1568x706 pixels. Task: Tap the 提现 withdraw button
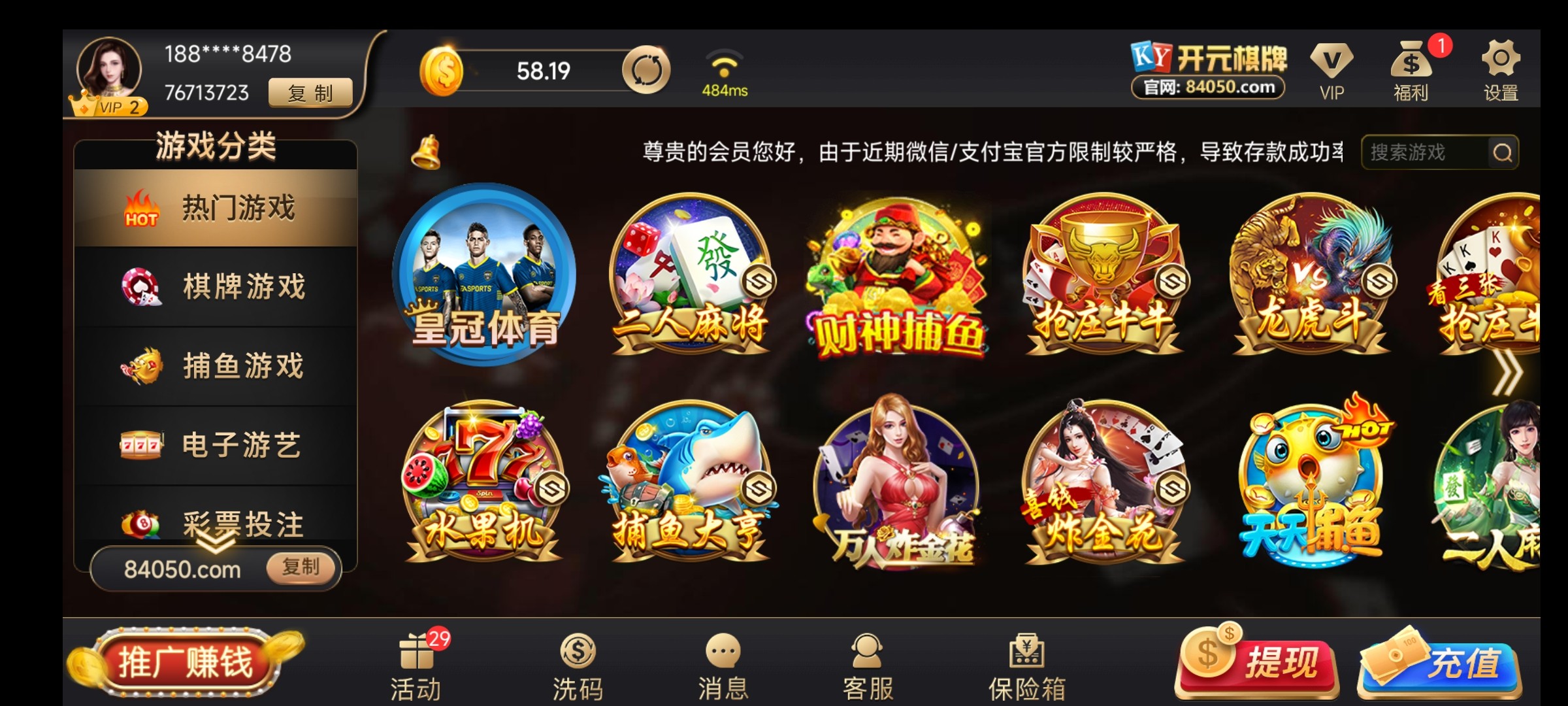[x=1258, y=663]
